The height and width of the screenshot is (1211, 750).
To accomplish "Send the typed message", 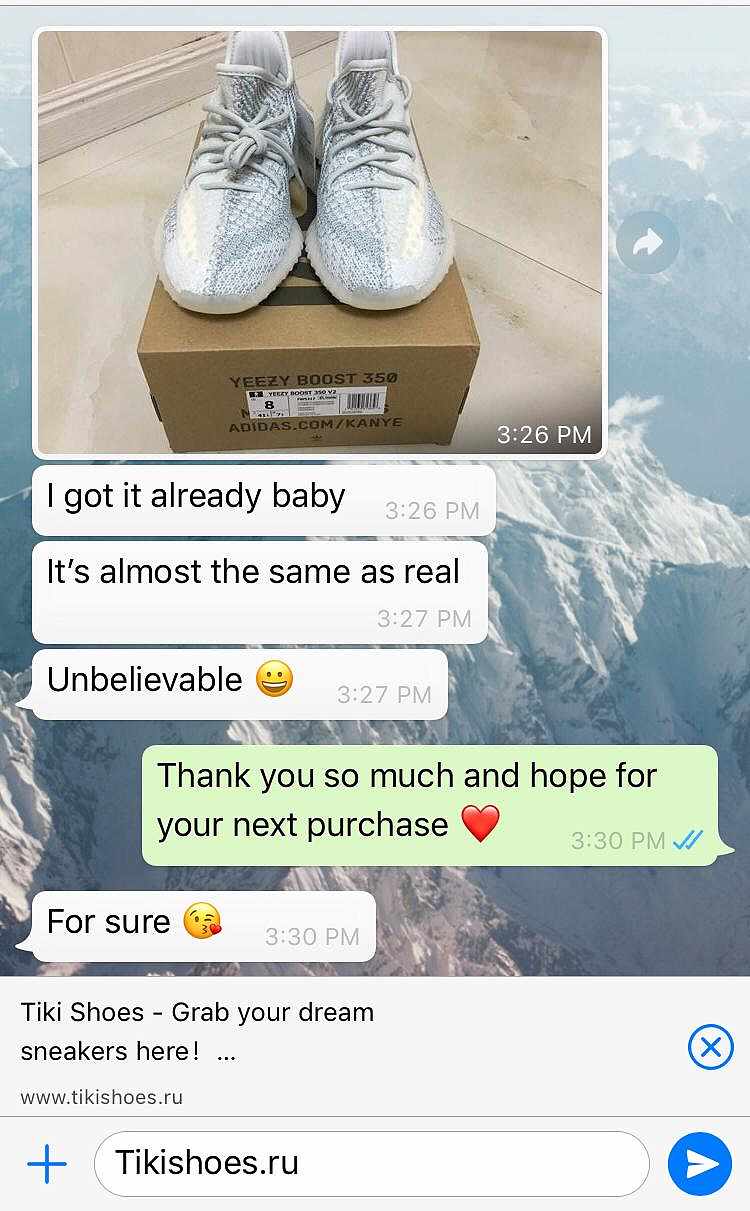I will tap(699, 1164).
